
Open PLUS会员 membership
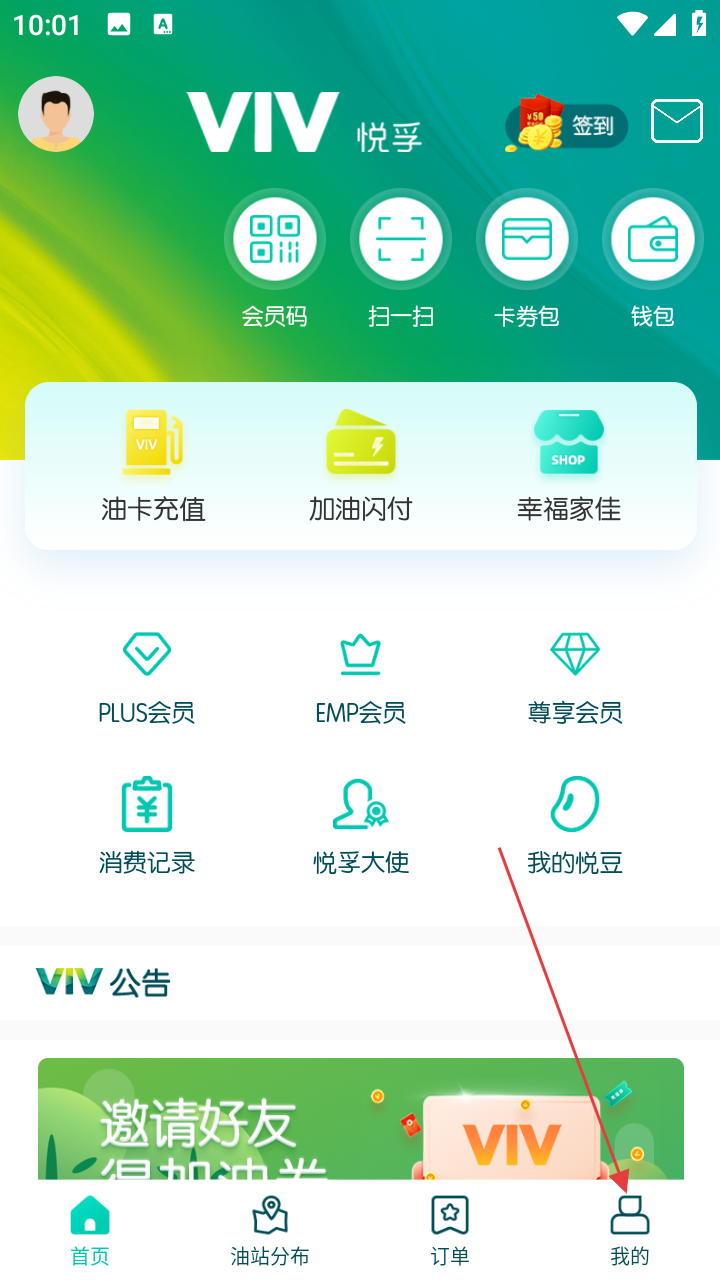(x=146, y=677)
